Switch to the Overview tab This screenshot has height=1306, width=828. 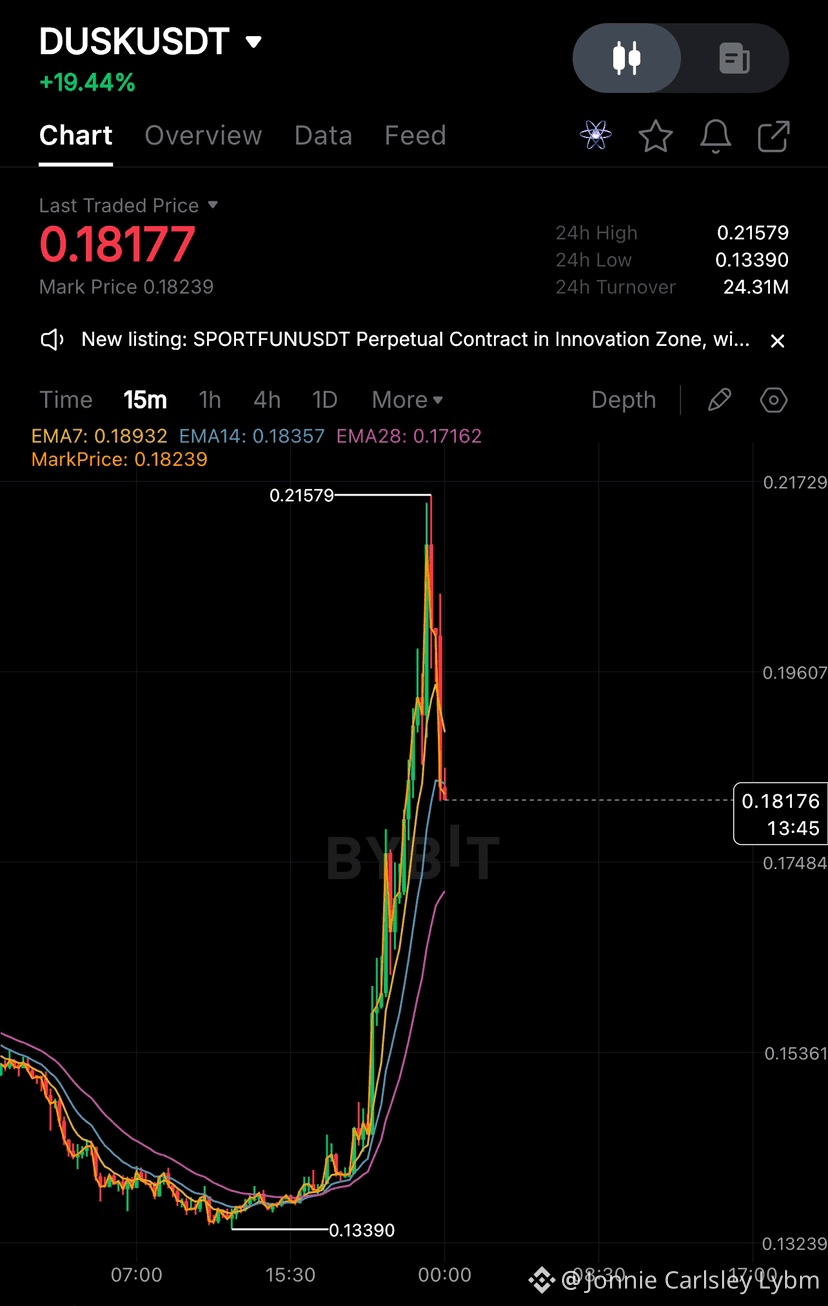tap(203, 135)
